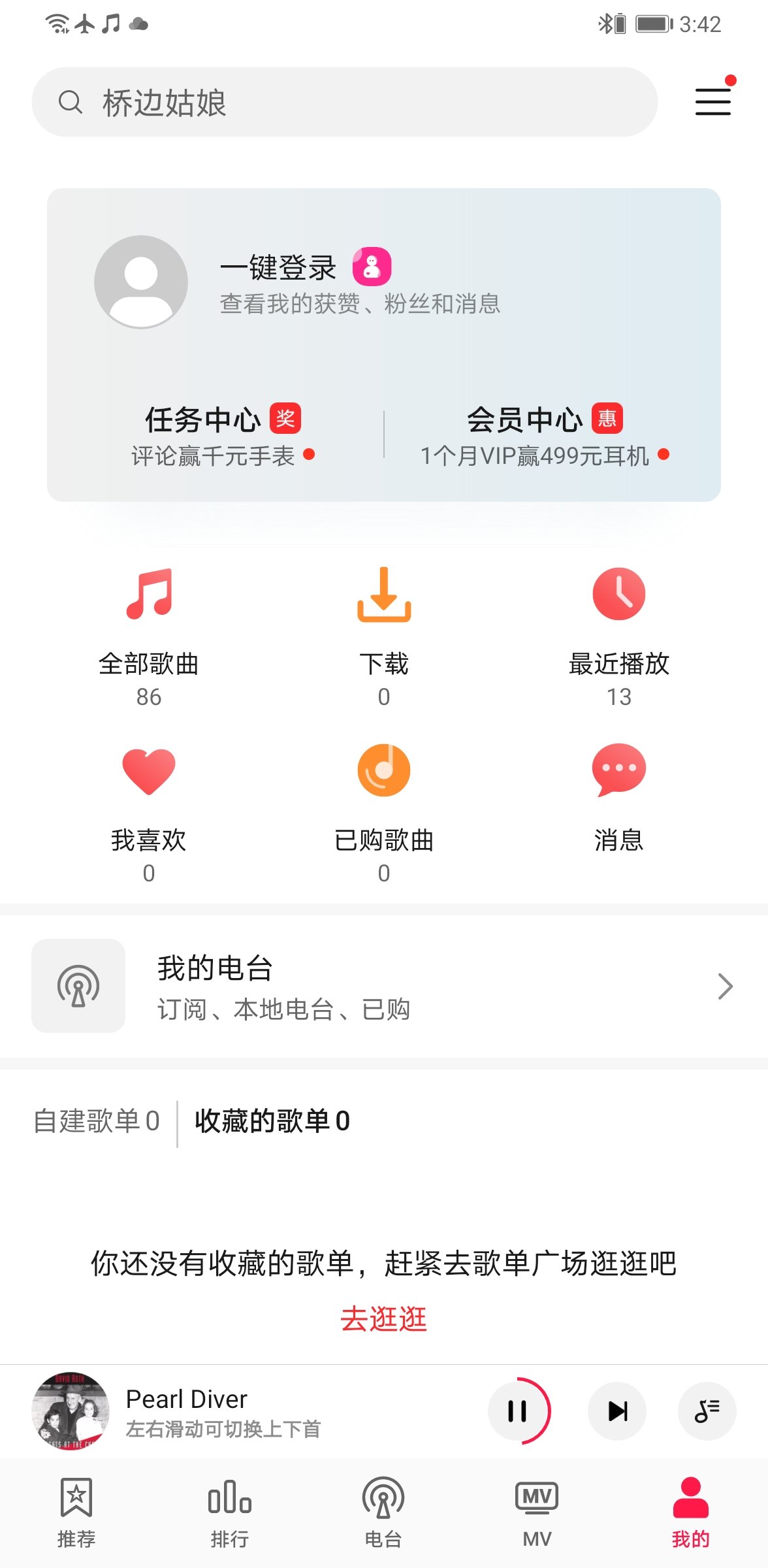This screenshot has width=768, height=1568.
Task: Pause the currently playing Pearl Diver track
Action: (x=519, y=1411)
